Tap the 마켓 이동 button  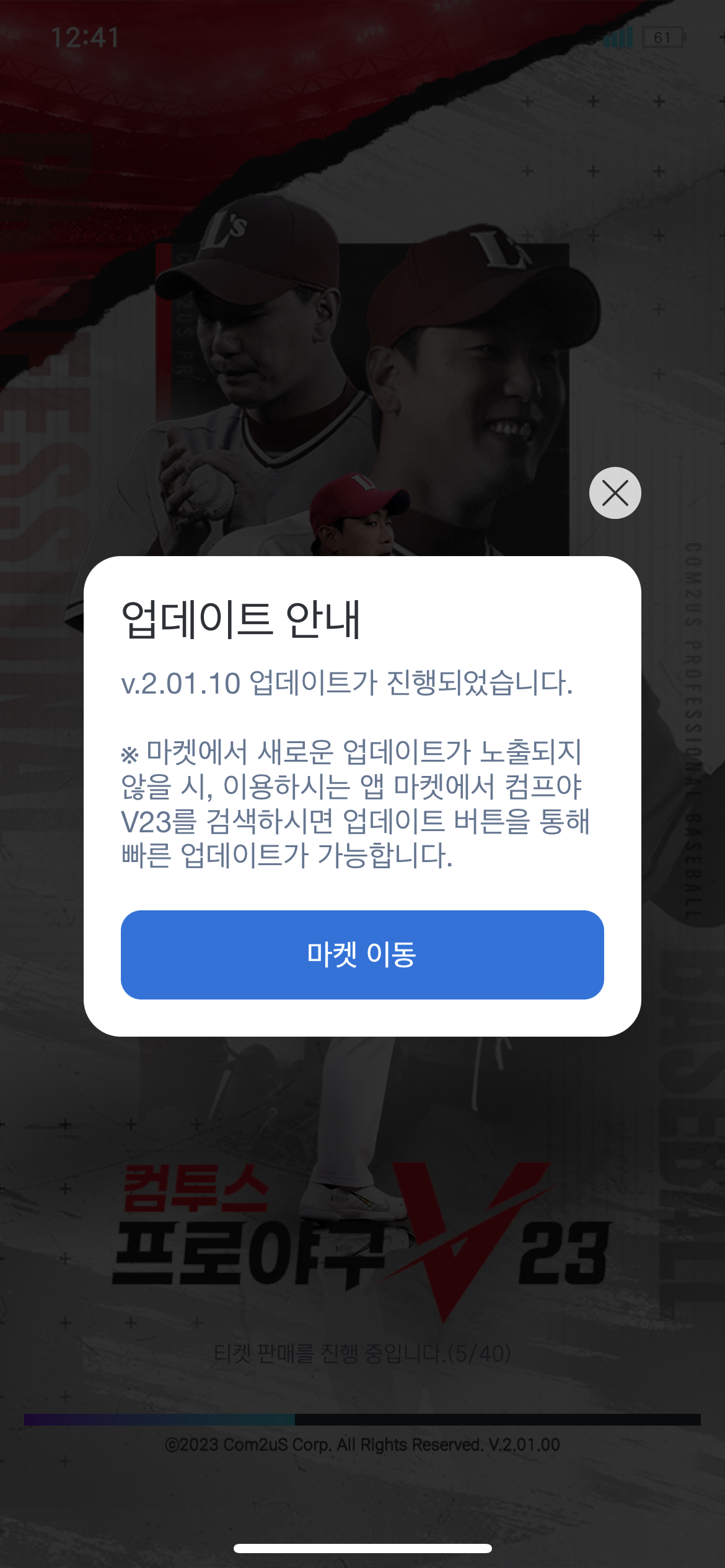[x=362, y=954]
